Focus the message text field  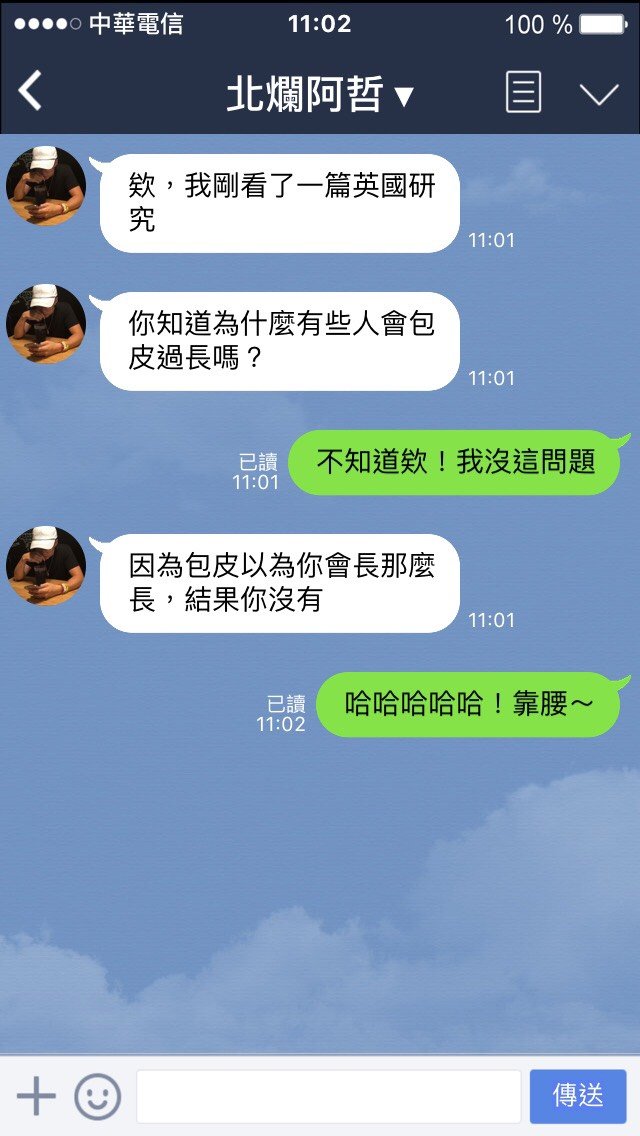(x=328, y=1097)
